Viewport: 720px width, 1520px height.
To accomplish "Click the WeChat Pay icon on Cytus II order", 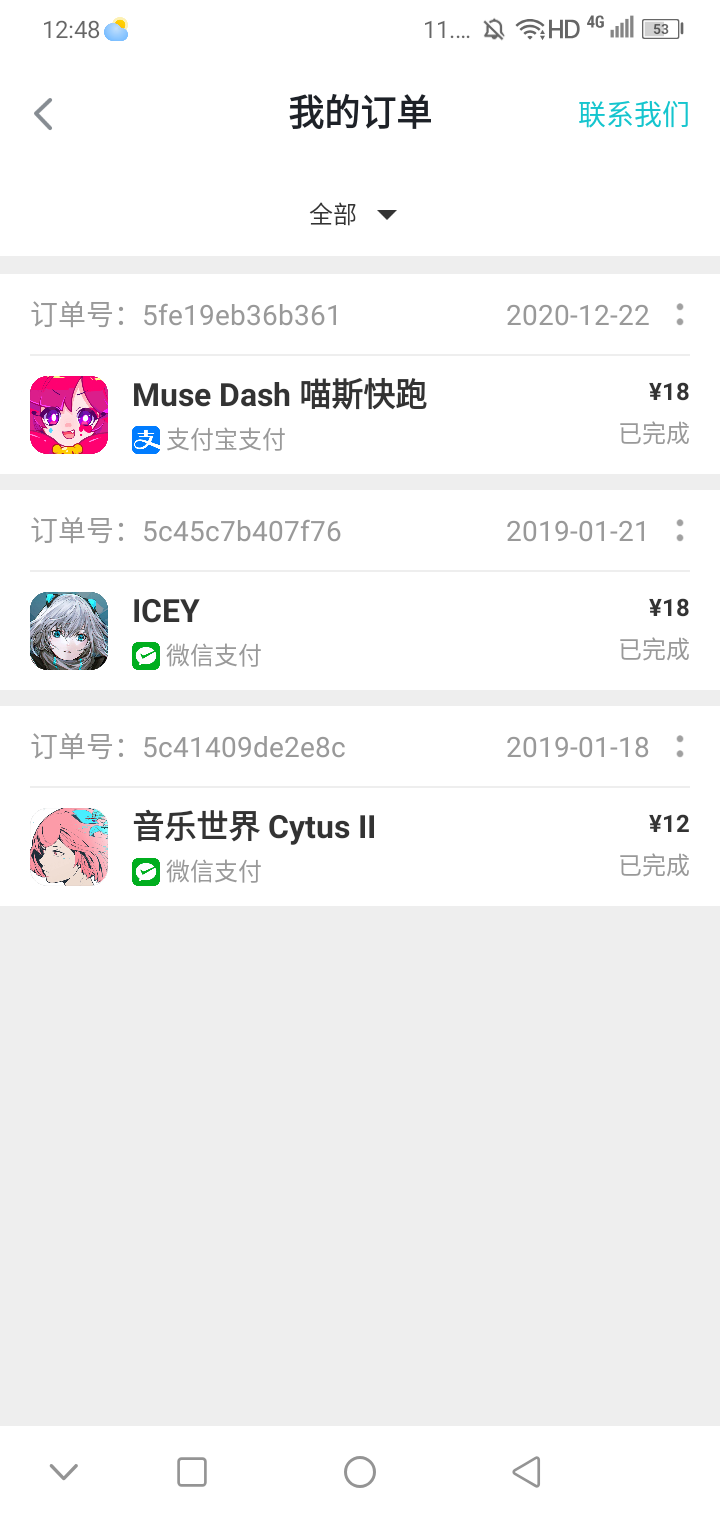I will (x=146, y=870).
